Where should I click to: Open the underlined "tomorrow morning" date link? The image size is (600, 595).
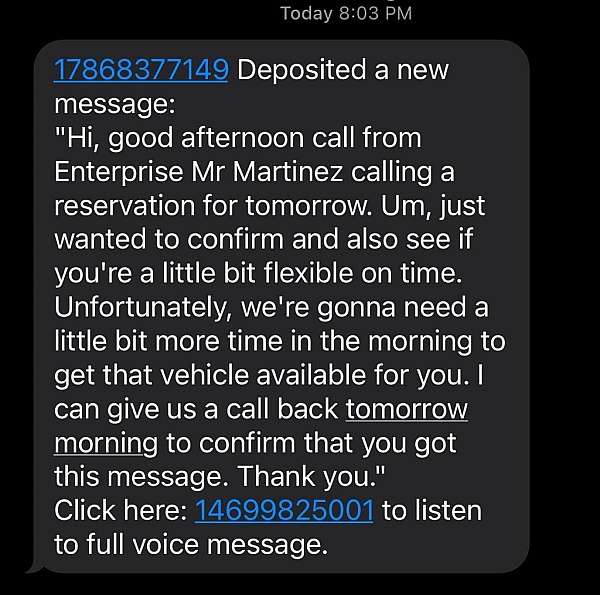click(406, 409)
